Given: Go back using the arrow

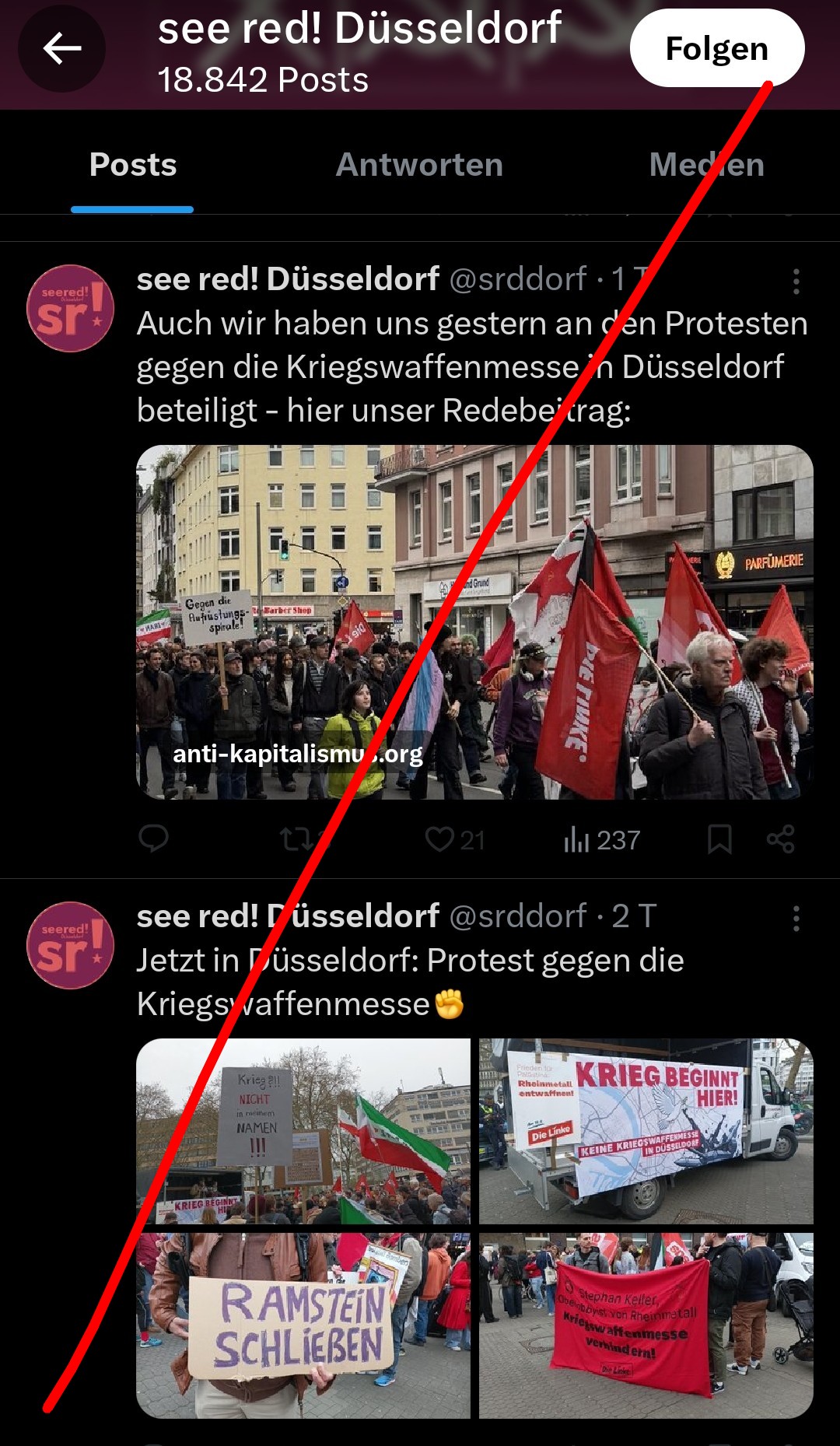Looking at the screenshot, I should 62,48.
